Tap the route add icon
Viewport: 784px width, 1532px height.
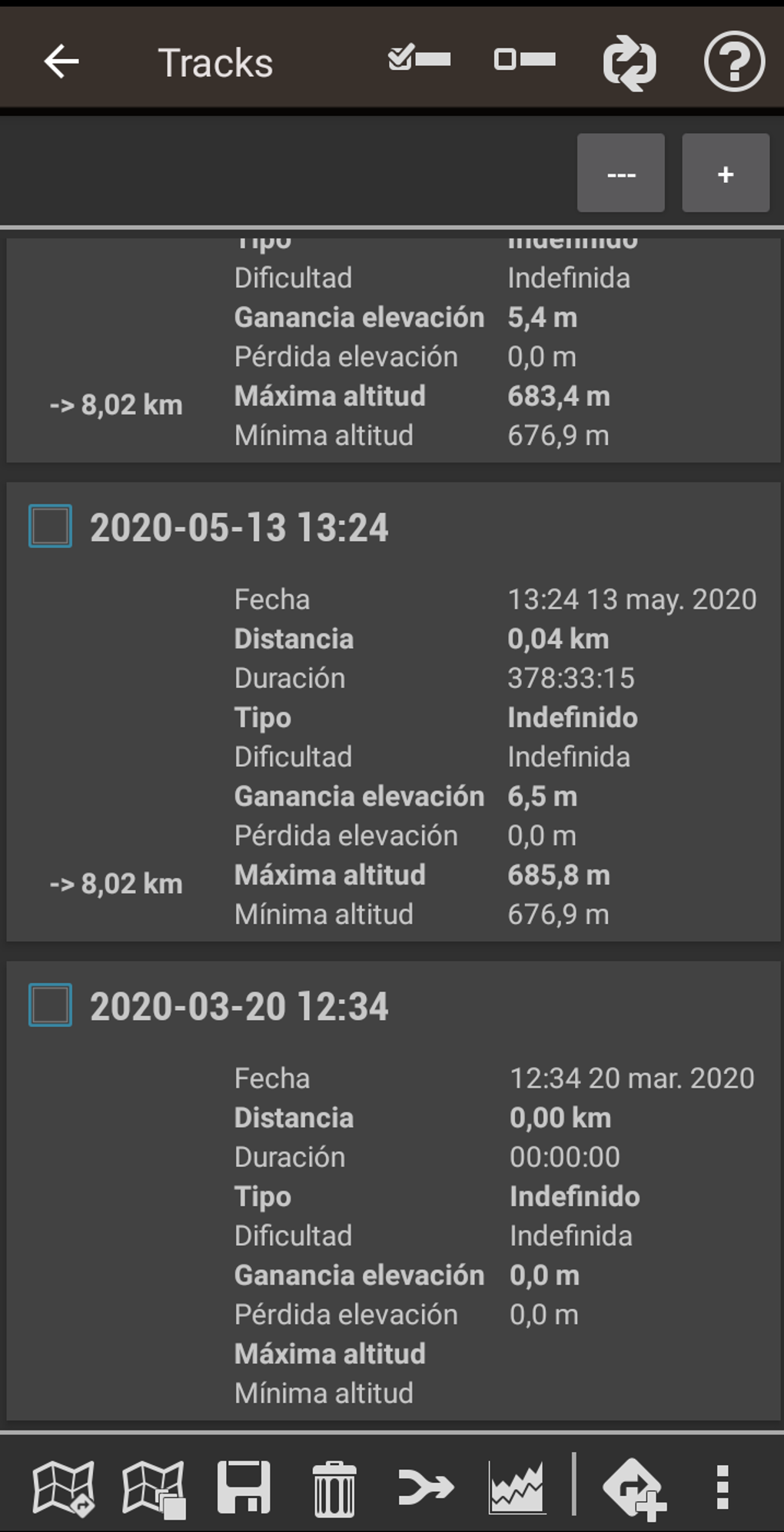(x=633, y=1487)
